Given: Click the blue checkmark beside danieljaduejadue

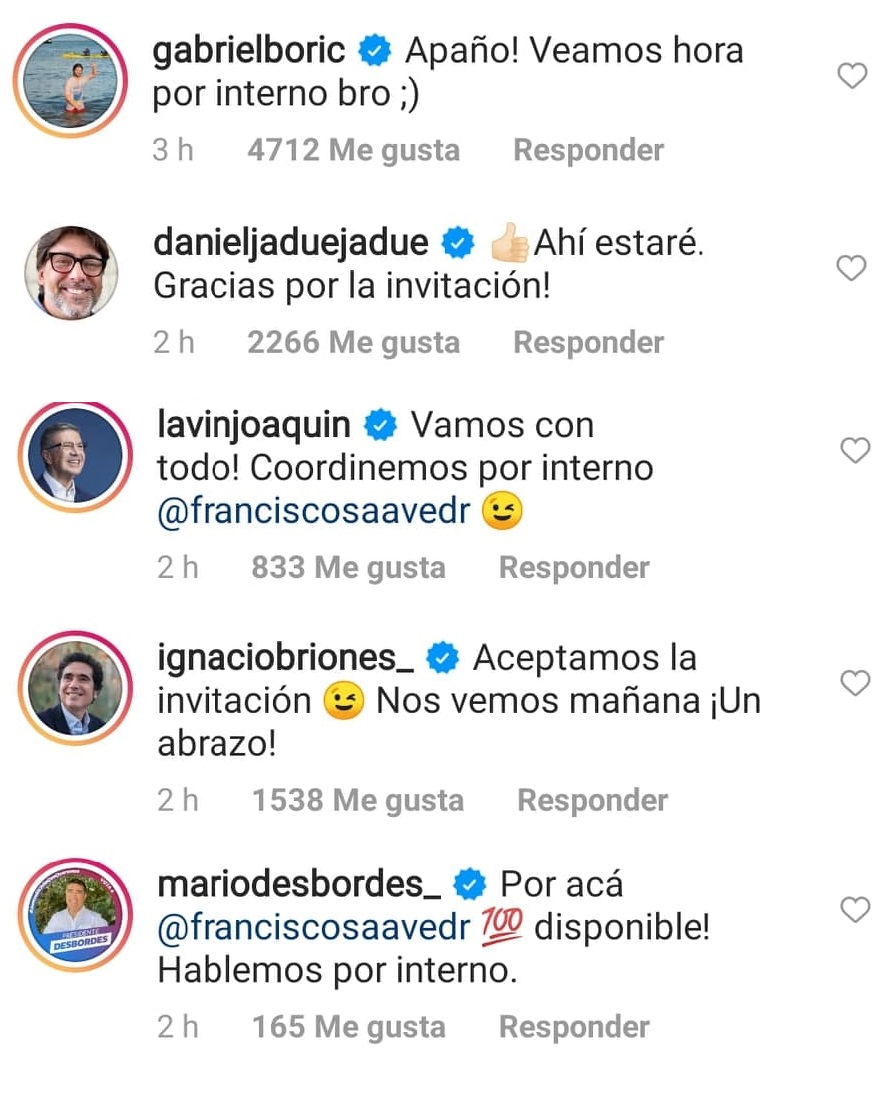Looking at the screenshot, I should [x=458, y=241].
